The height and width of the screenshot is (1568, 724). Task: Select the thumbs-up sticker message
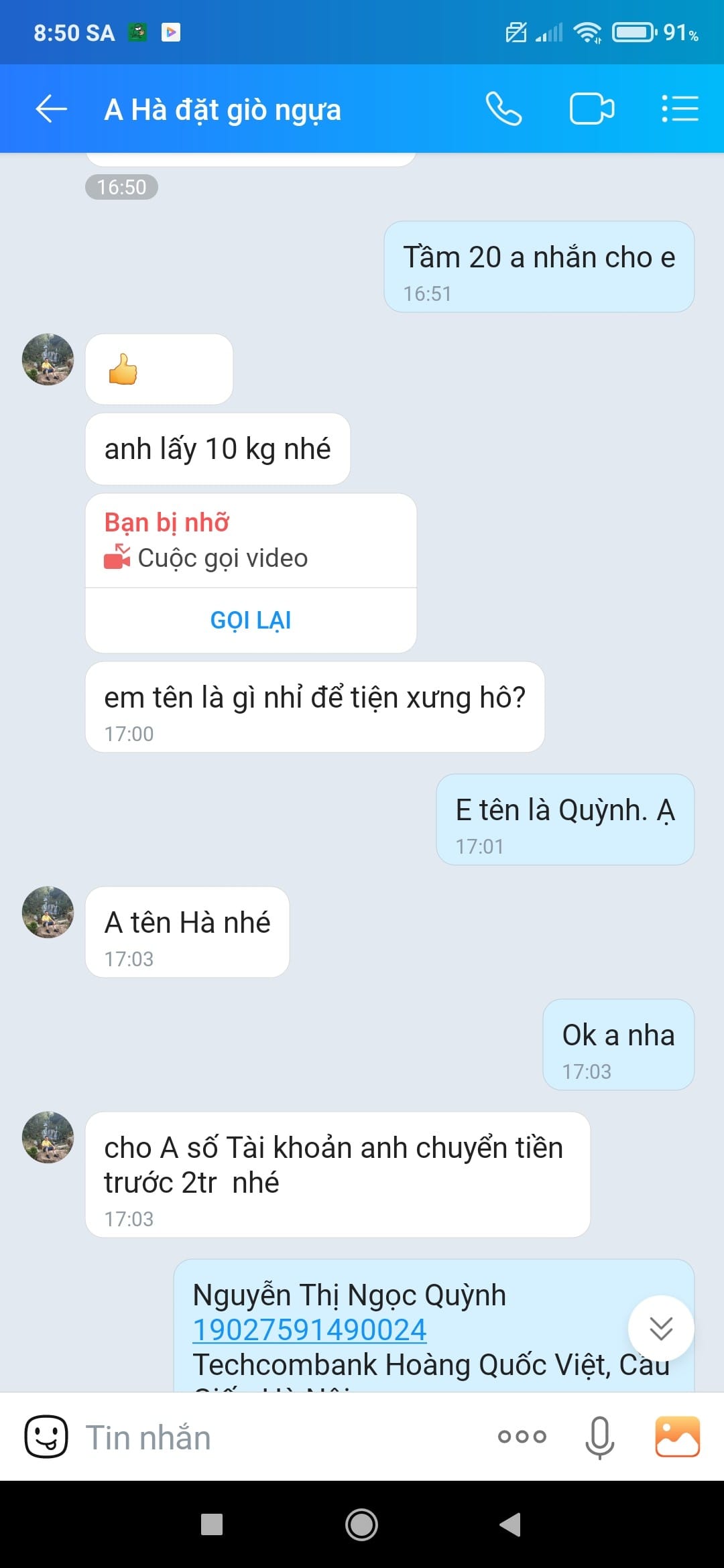tap(159, 370)
